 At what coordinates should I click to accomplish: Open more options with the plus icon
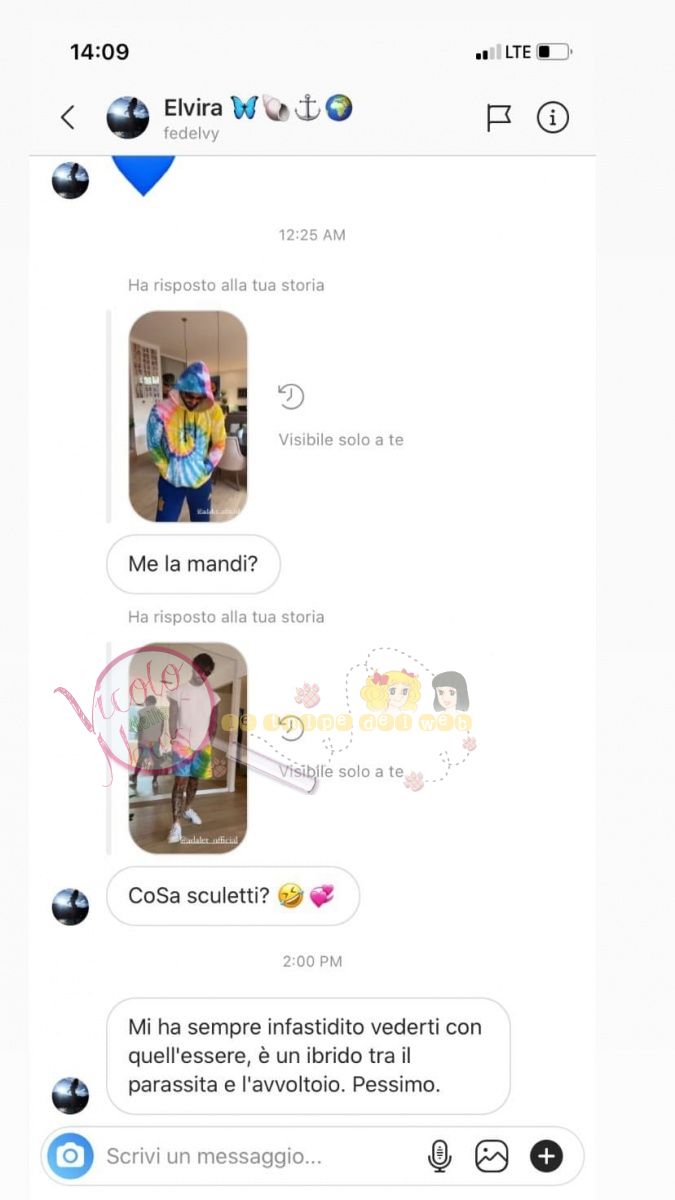click(546, 1157)
